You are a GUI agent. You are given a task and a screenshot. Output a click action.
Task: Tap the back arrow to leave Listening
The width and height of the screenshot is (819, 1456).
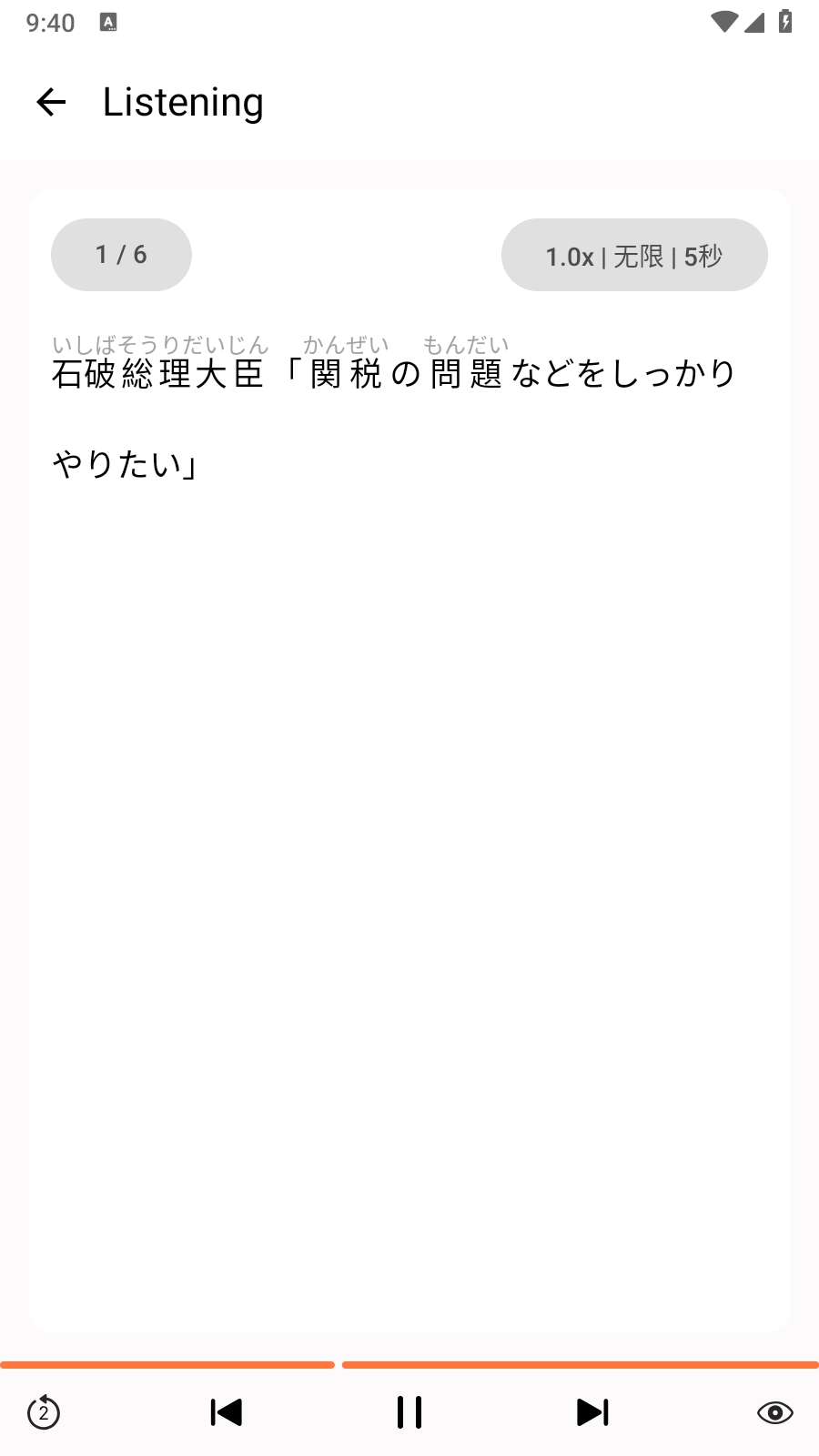click(51, 101)
